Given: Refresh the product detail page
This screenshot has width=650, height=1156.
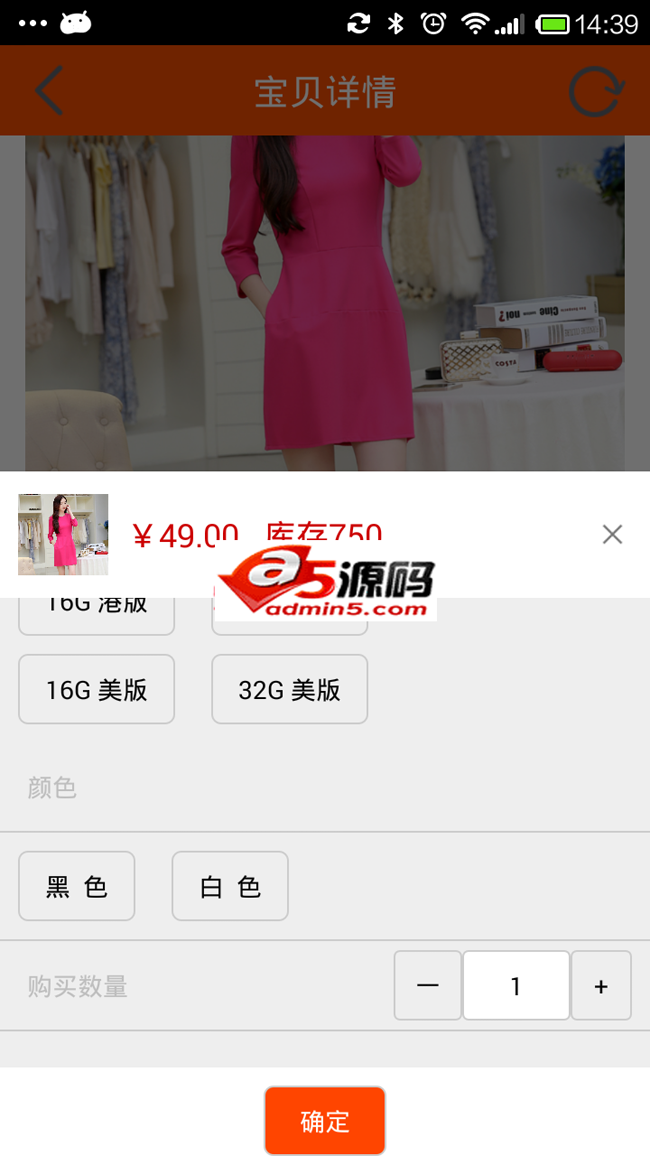Looking at the screenshot, I should tap(596, 91).
